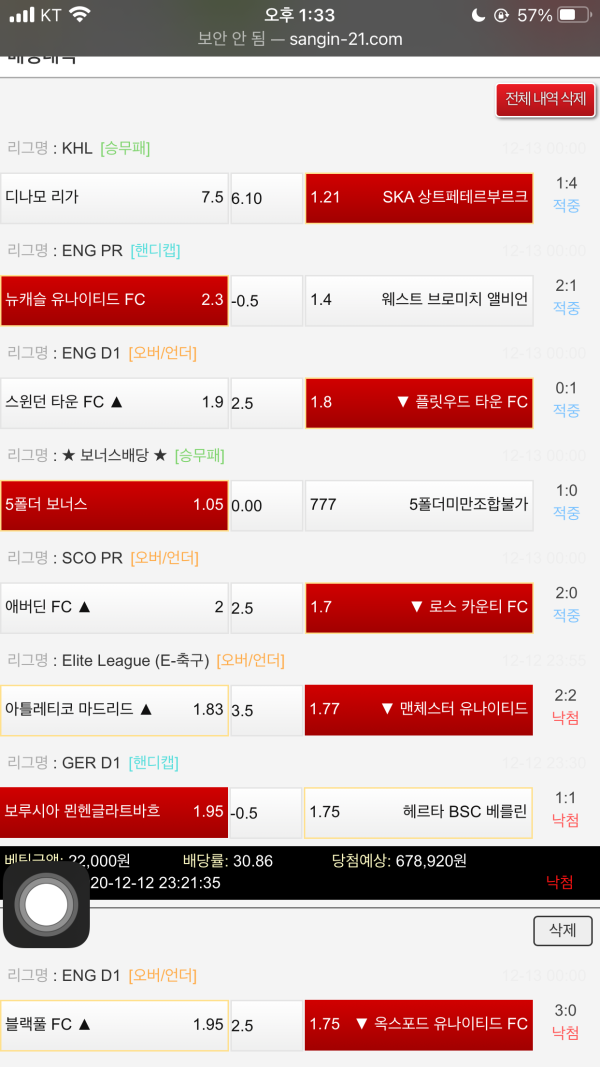Image resolution: width=600 pixels, height=1067 pixels.
Task: Select the 디나모 리가 7.5 odds cell
Action: click(114, 197)
